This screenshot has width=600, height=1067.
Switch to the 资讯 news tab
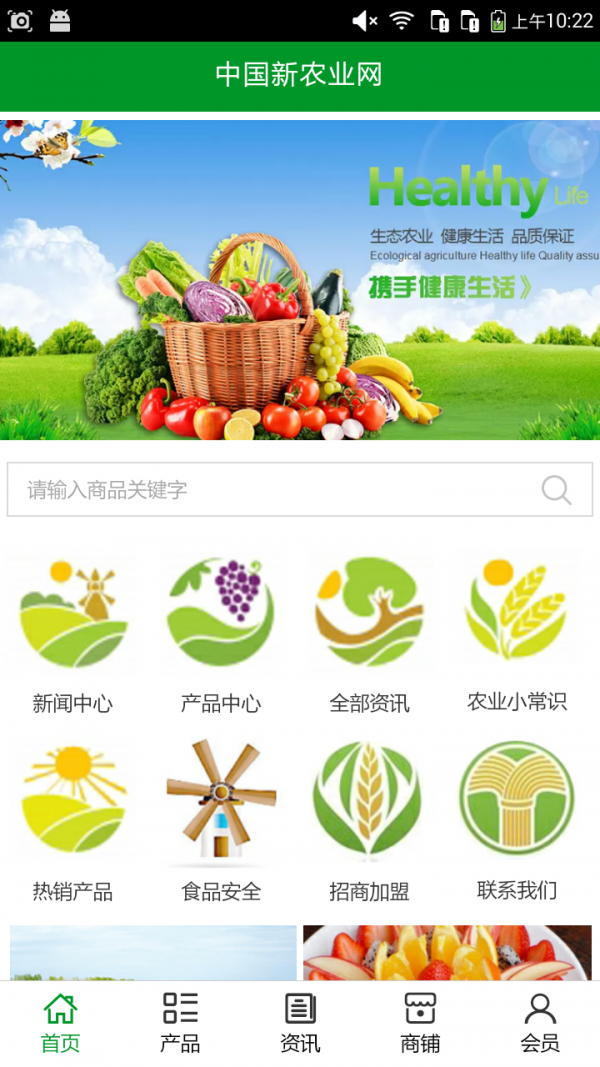(300, 1023)
